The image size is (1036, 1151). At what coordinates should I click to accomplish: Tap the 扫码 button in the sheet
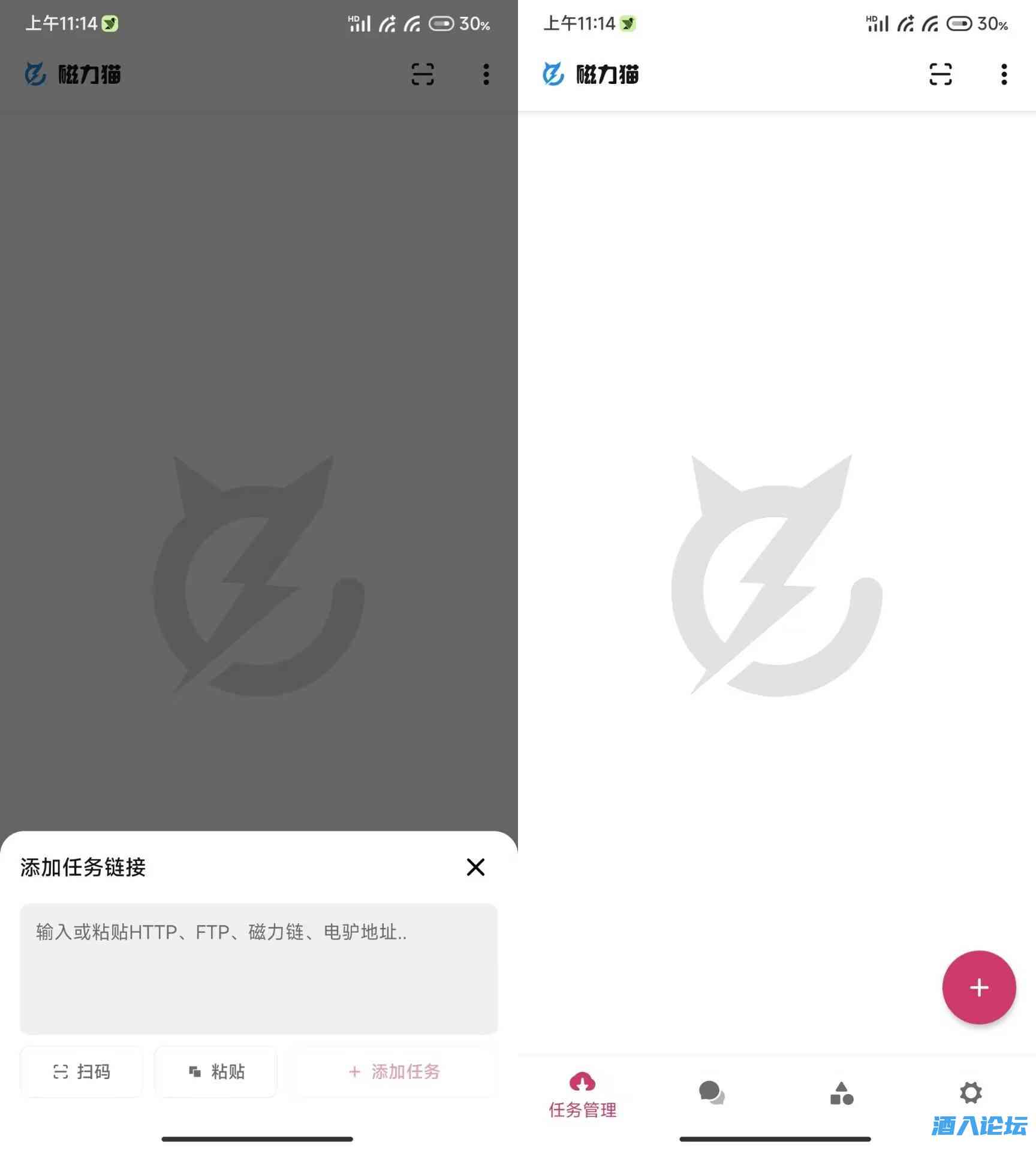tap(82, 1071)
